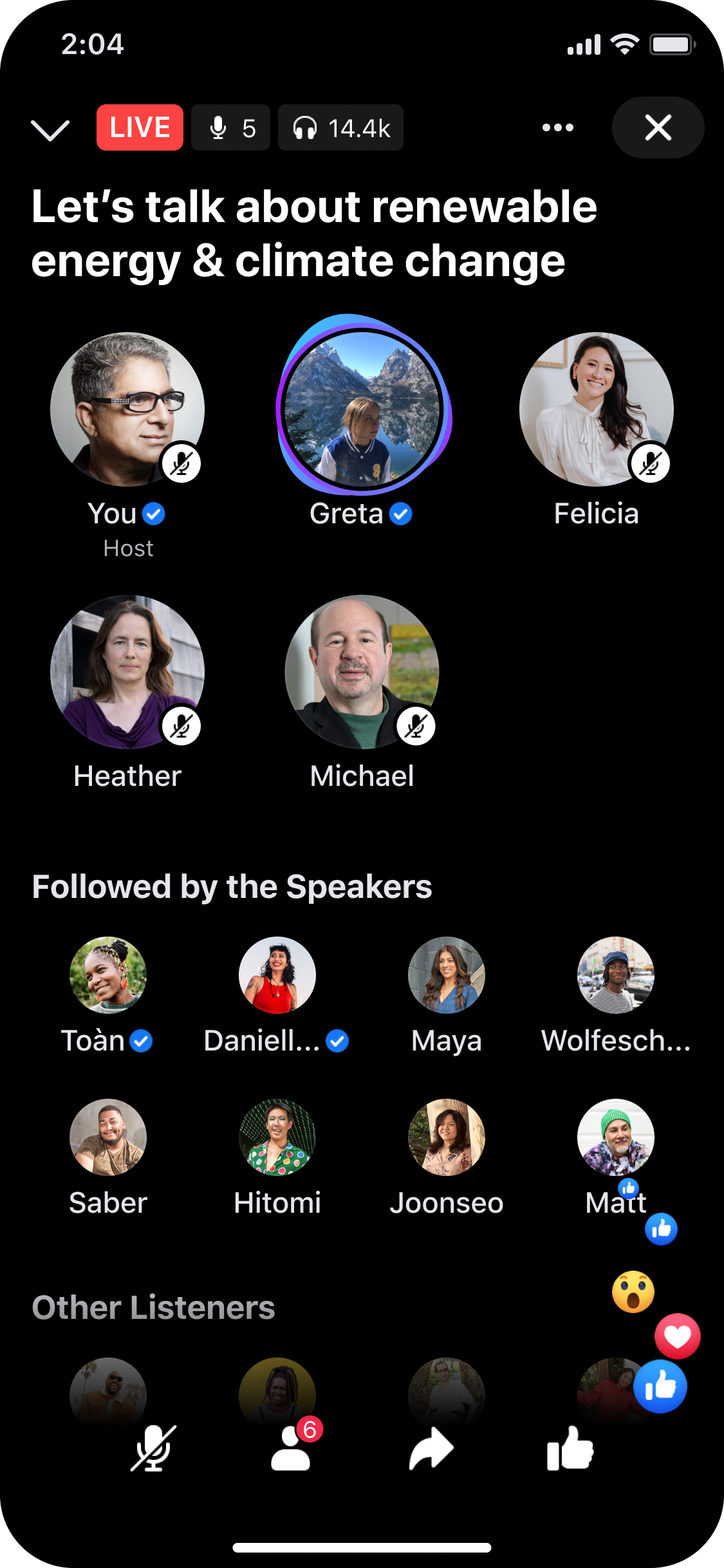
Task: View listener Hitomi's profile
Action: pyautogui.click(x=277, y=1137)
